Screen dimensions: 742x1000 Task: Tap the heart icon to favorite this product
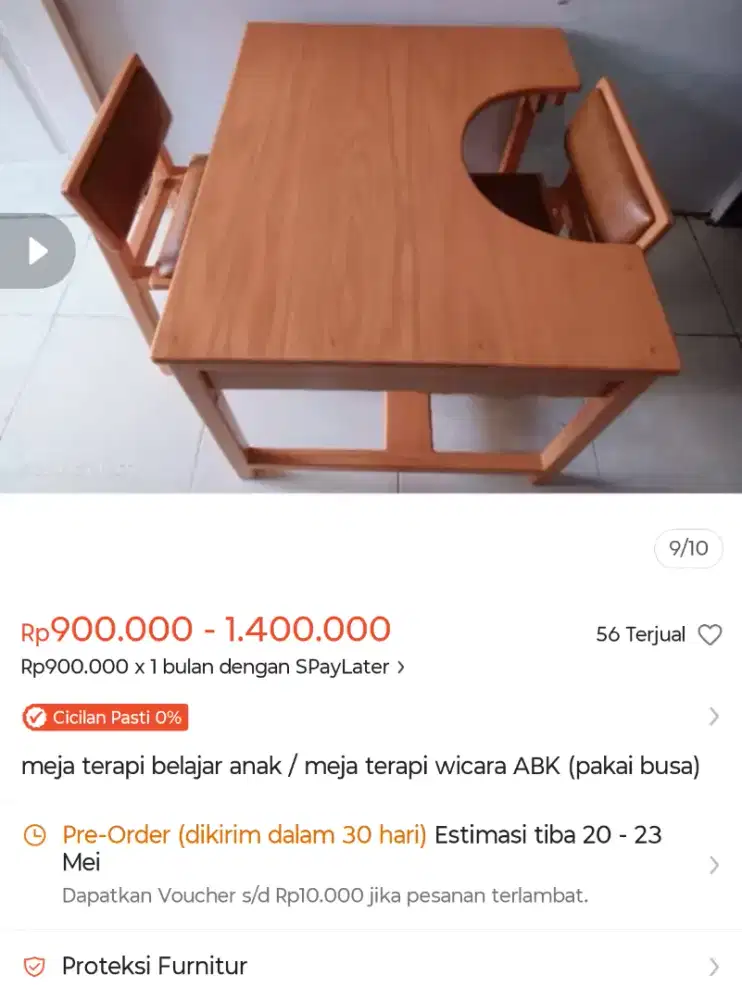(711, 634)
